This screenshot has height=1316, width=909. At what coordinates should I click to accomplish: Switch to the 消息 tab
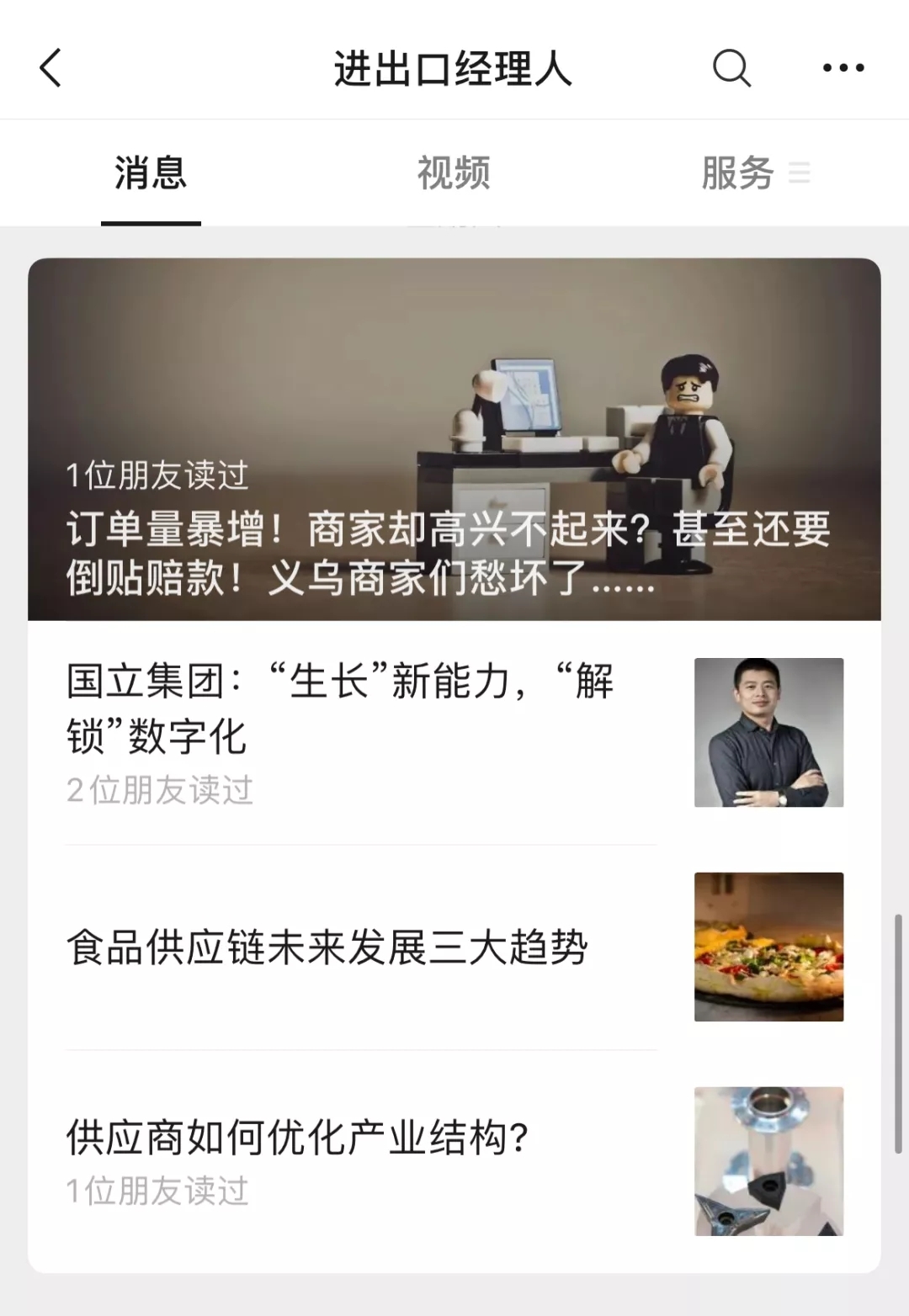(x=151, y=173)
